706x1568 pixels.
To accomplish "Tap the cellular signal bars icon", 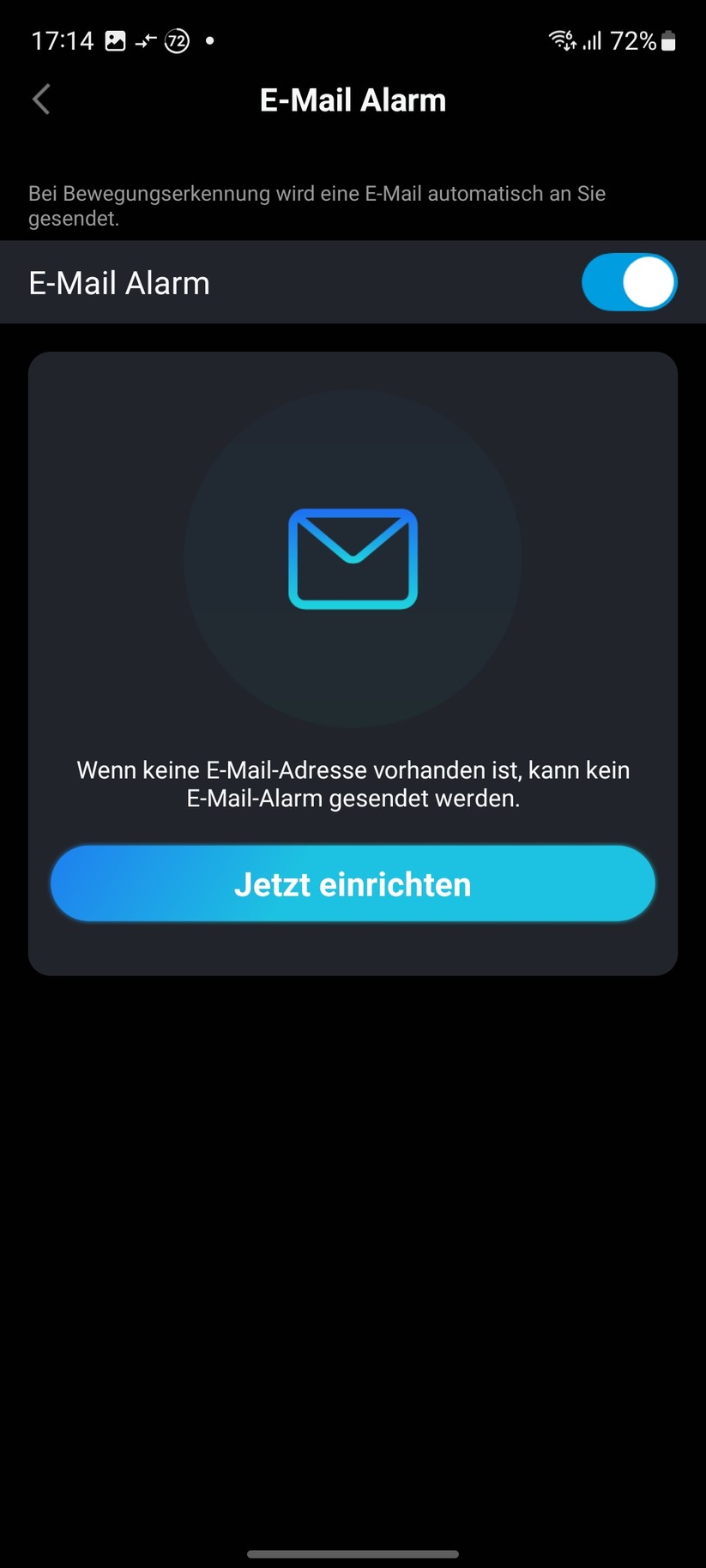I will tap(592, 39).
